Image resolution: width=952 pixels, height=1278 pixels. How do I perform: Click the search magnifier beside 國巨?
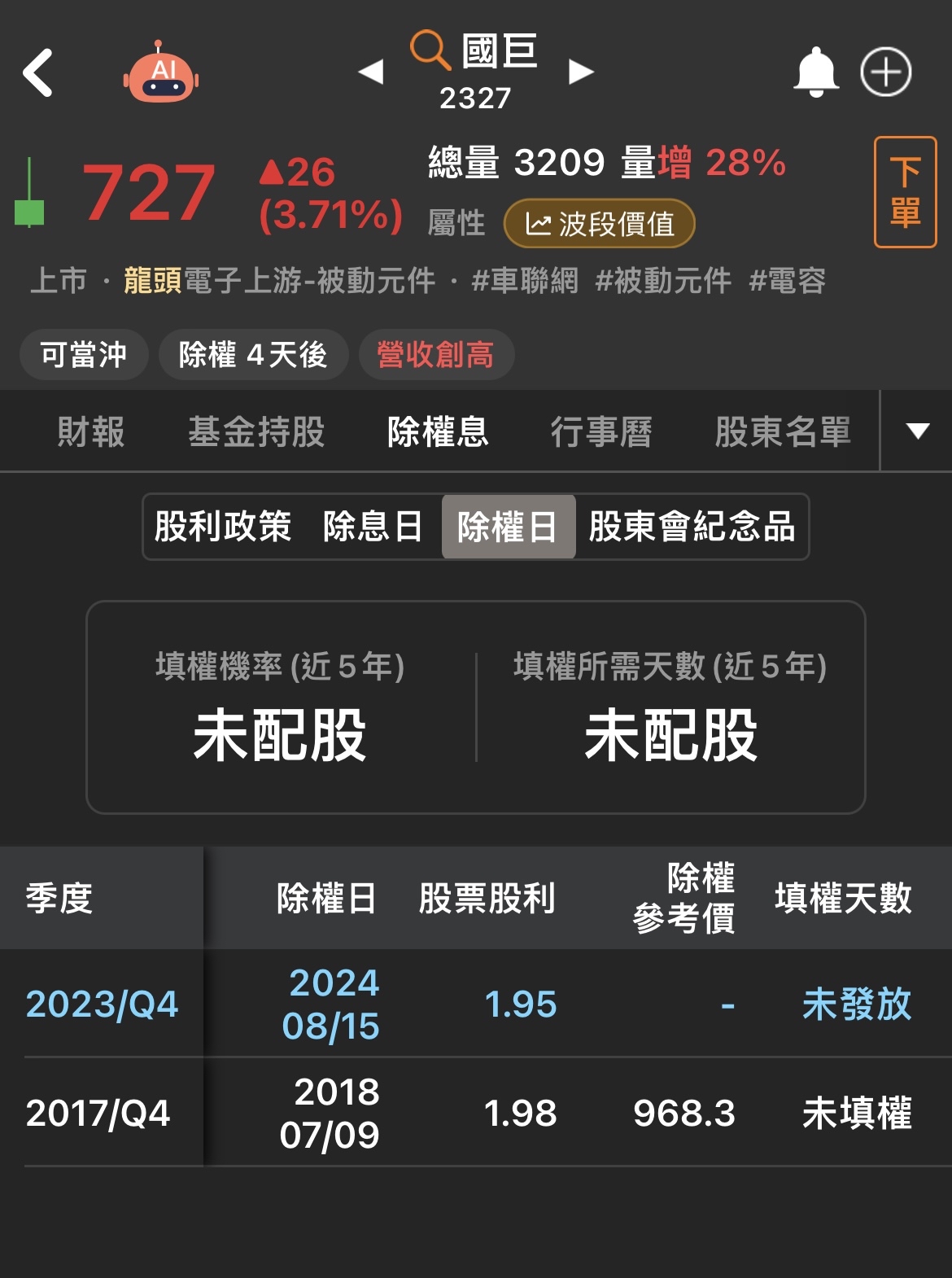point(429,50)
